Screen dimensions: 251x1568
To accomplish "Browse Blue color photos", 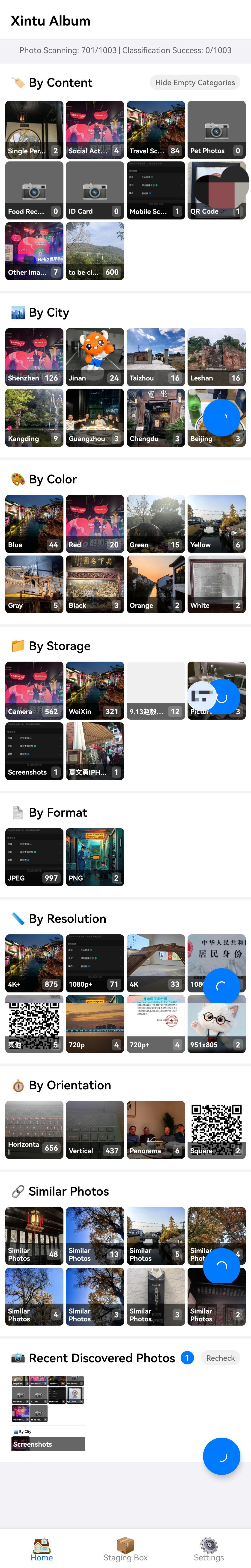I will [34, 524].
